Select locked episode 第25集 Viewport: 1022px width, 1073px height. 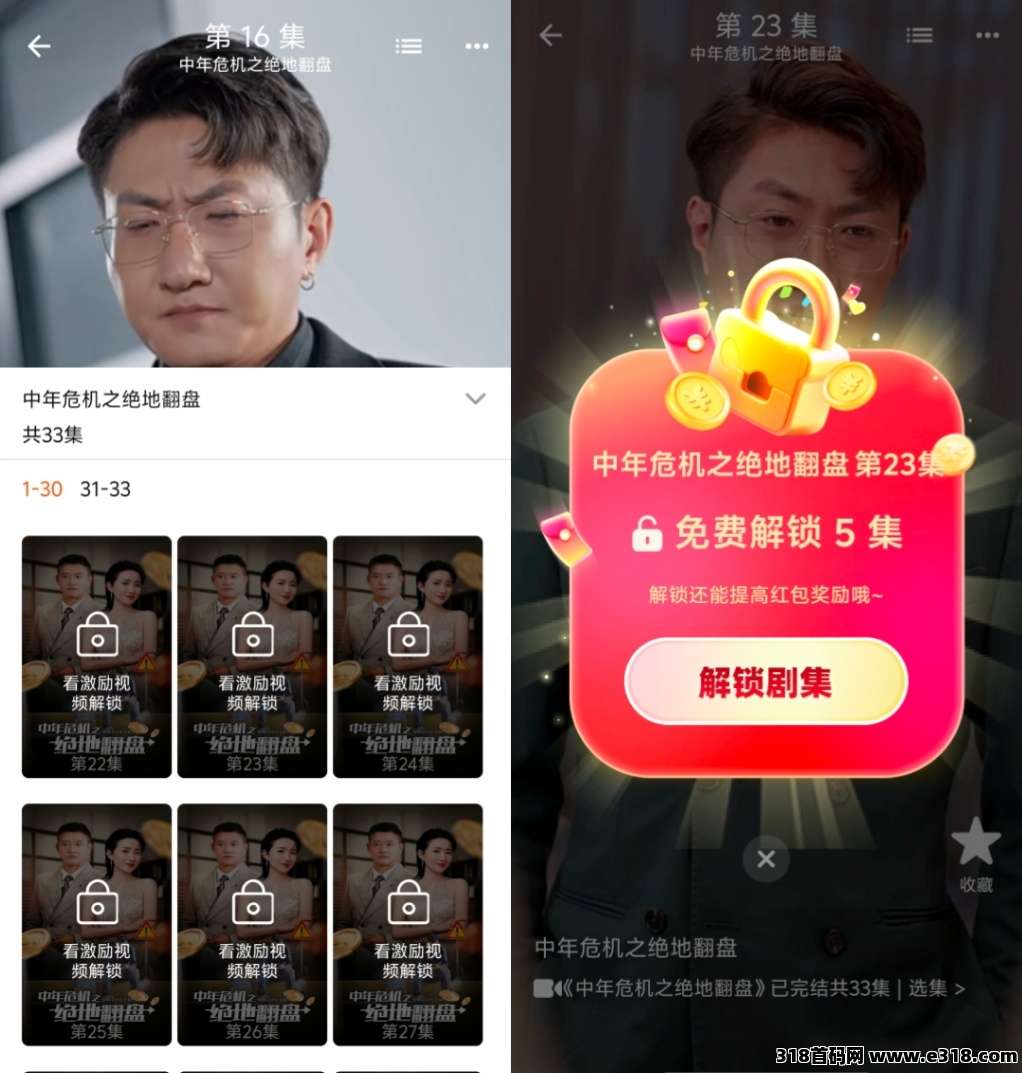pos(97,924)
